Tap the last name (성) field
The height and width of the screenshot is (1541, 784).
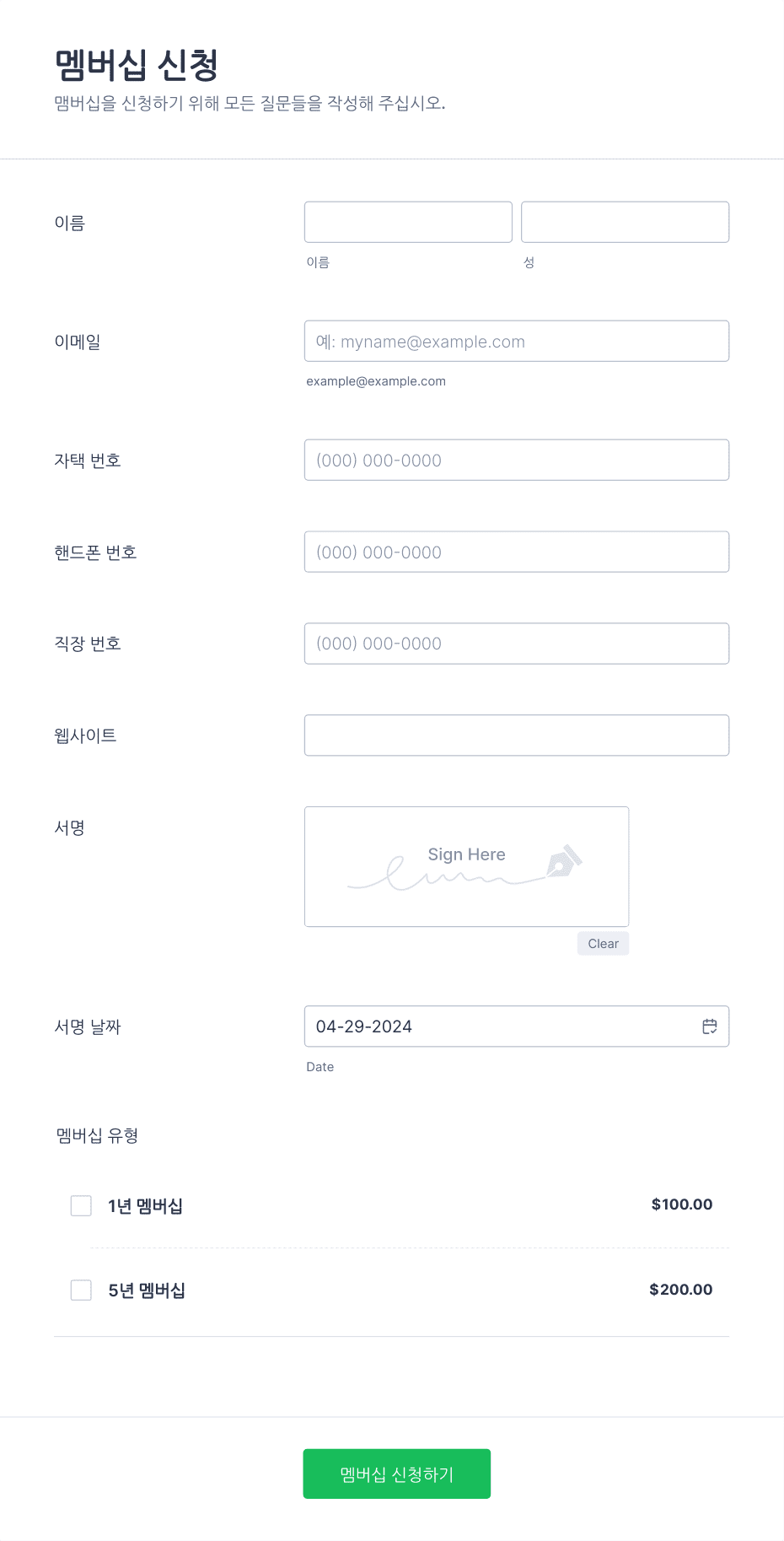pos(625,222)
